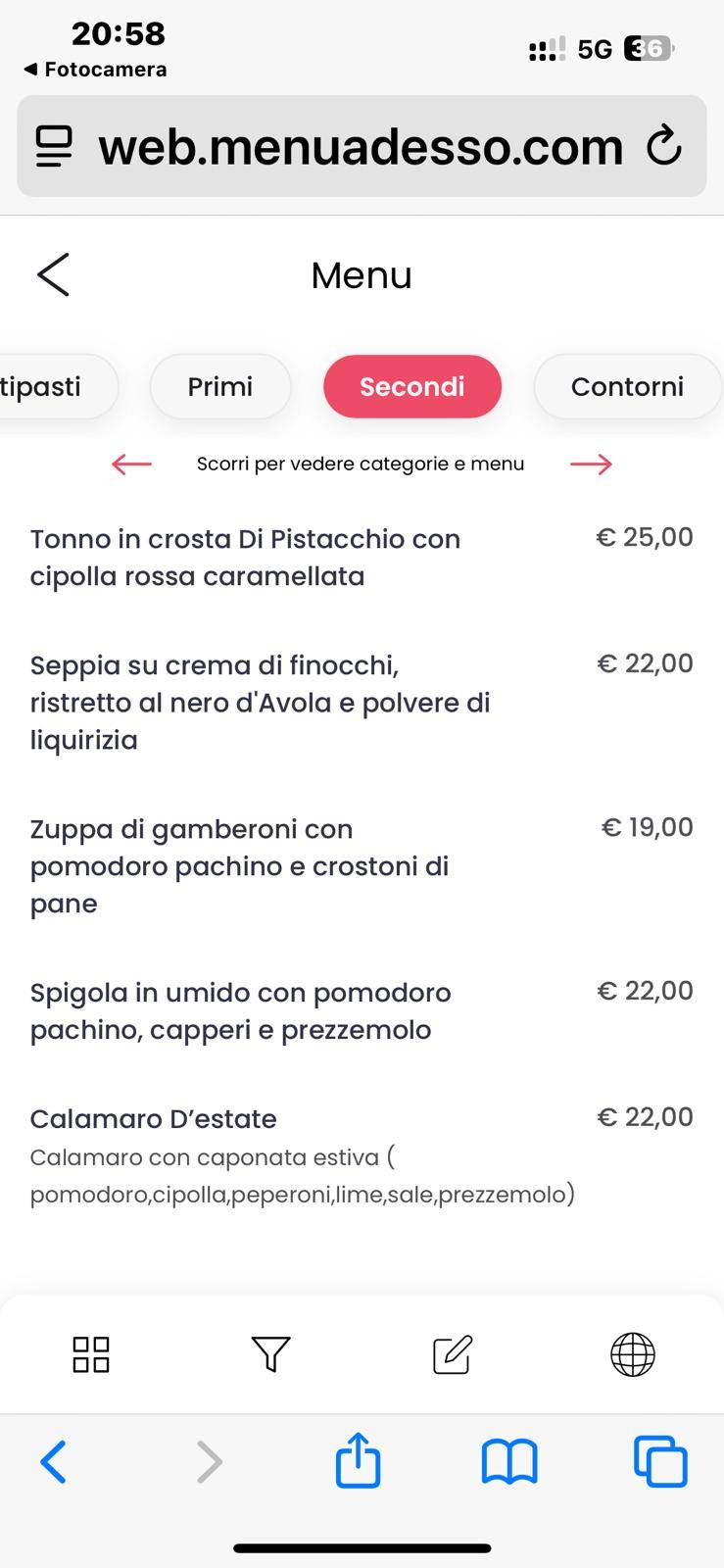Open Safari Reader view icon
This screenshot has width=724, height=1568.
pyautogui.click(x=54, y=146)
